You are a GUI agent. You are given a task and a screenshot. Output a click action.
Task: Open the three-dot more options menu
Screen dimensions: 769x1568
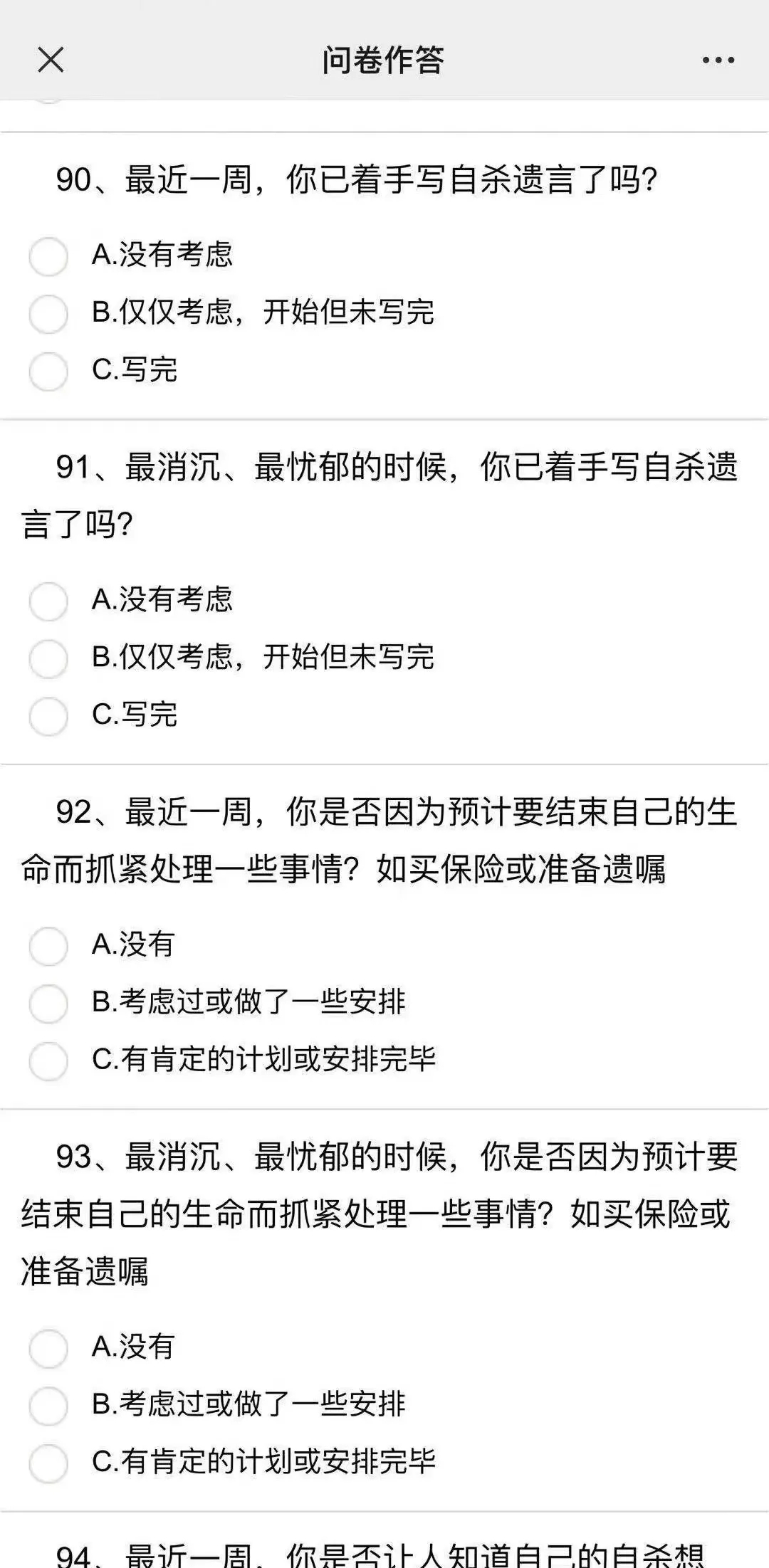(718, 60)
